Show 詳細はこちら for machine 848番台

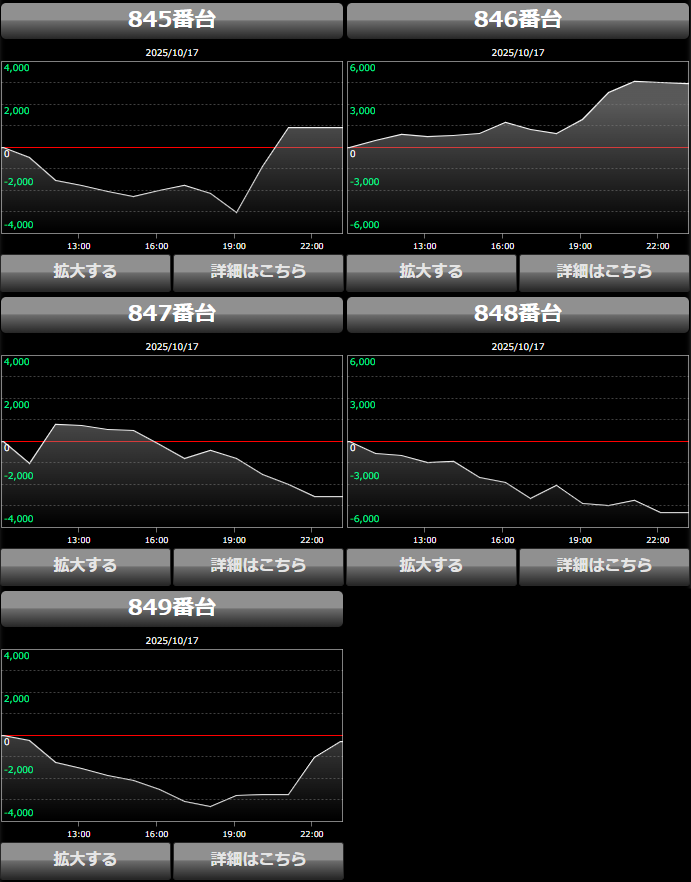pos(604,566)
